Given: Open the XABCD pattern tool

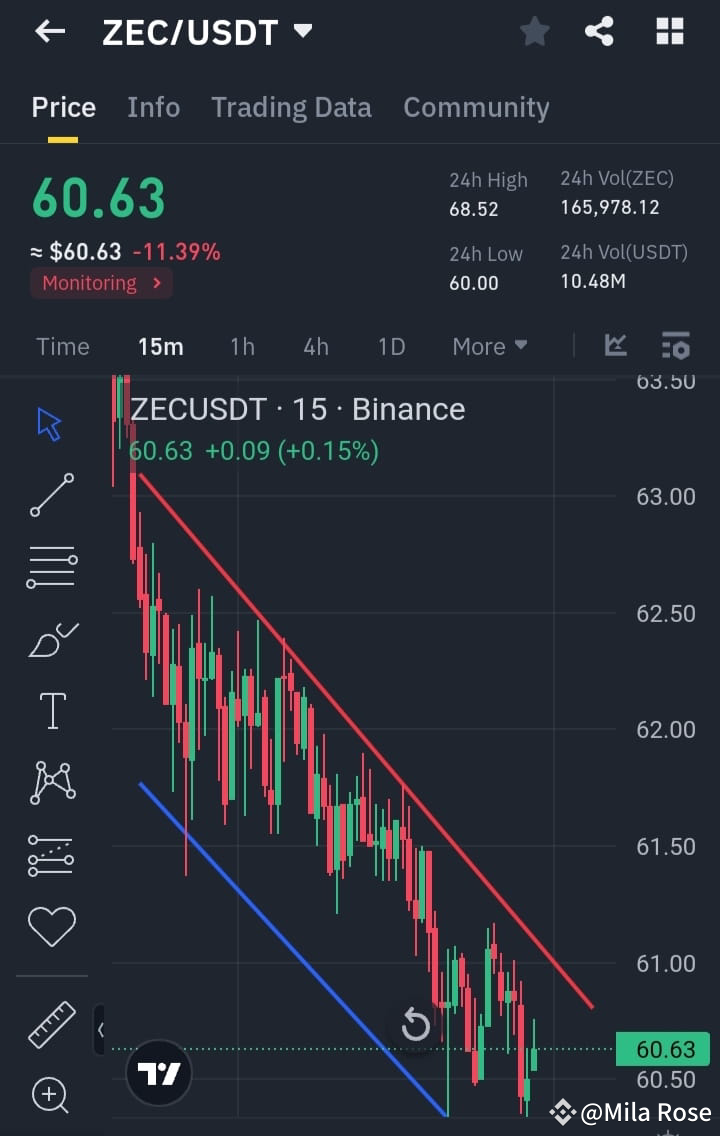Looking at the screenshot, I should [x=51, y=782].
